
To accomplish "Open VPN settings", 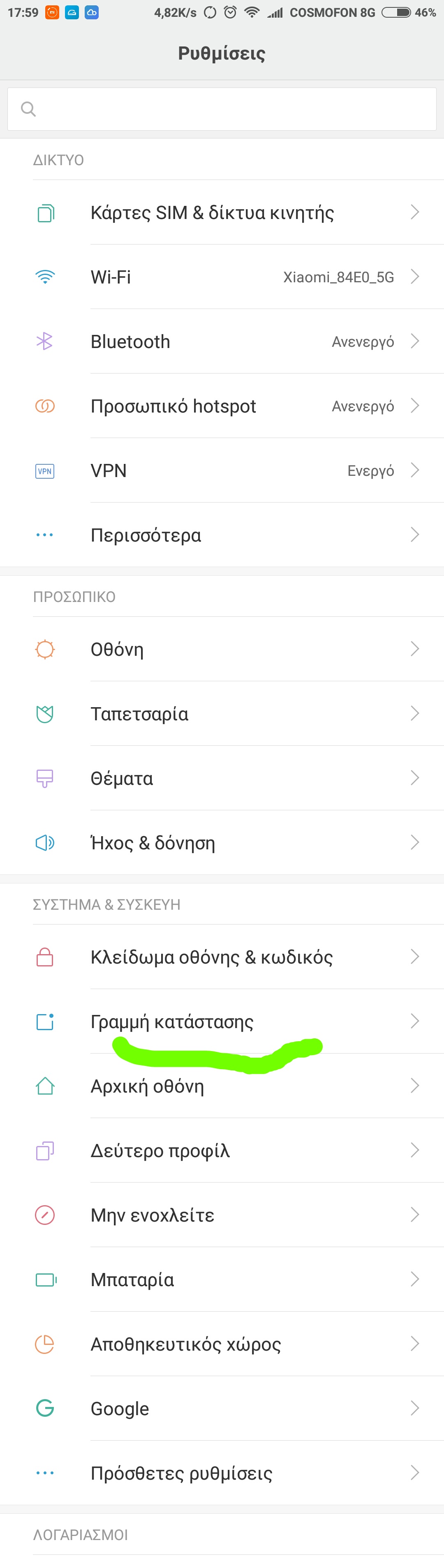I will [222, 470].
